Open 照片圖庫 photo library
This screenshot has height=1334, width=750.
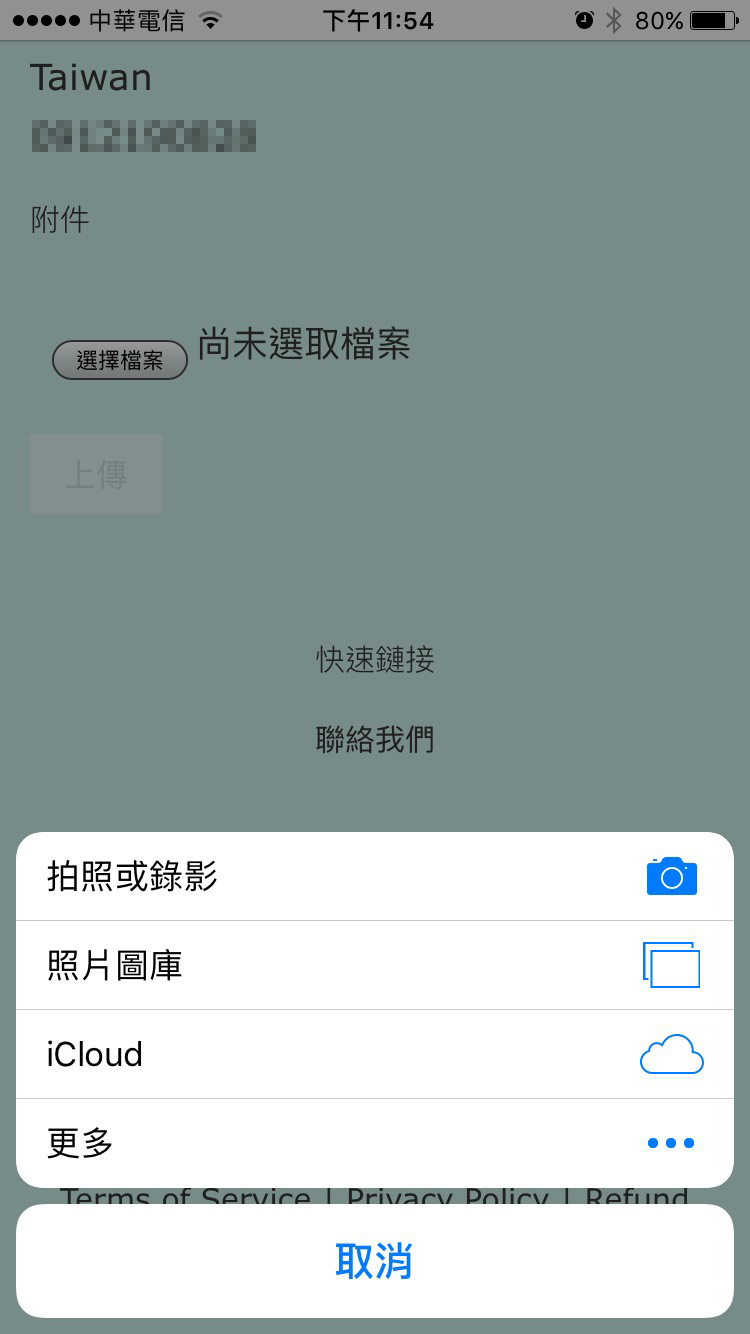[375, 965]
